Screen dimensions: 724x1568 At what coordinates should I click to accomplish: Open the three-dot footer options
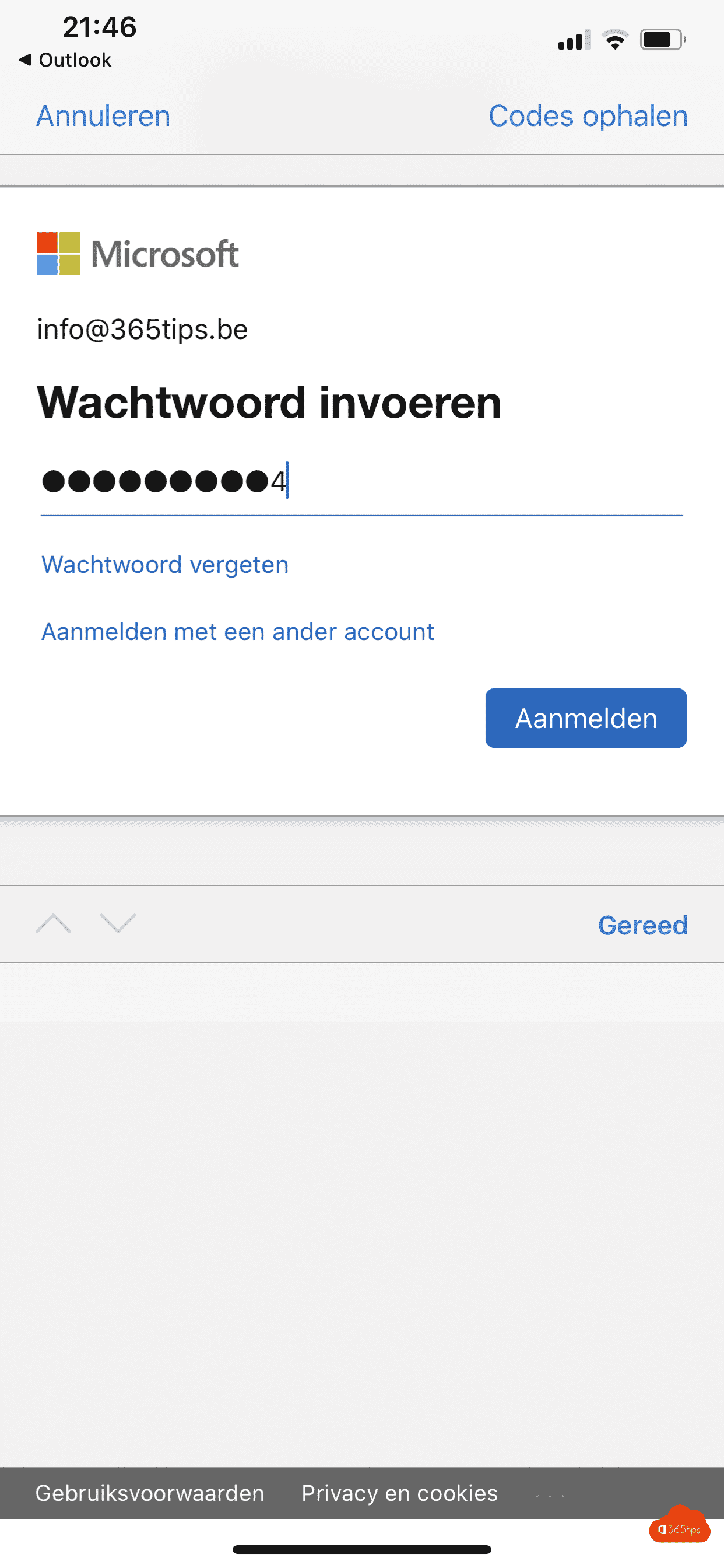[x=549, y=1495]
